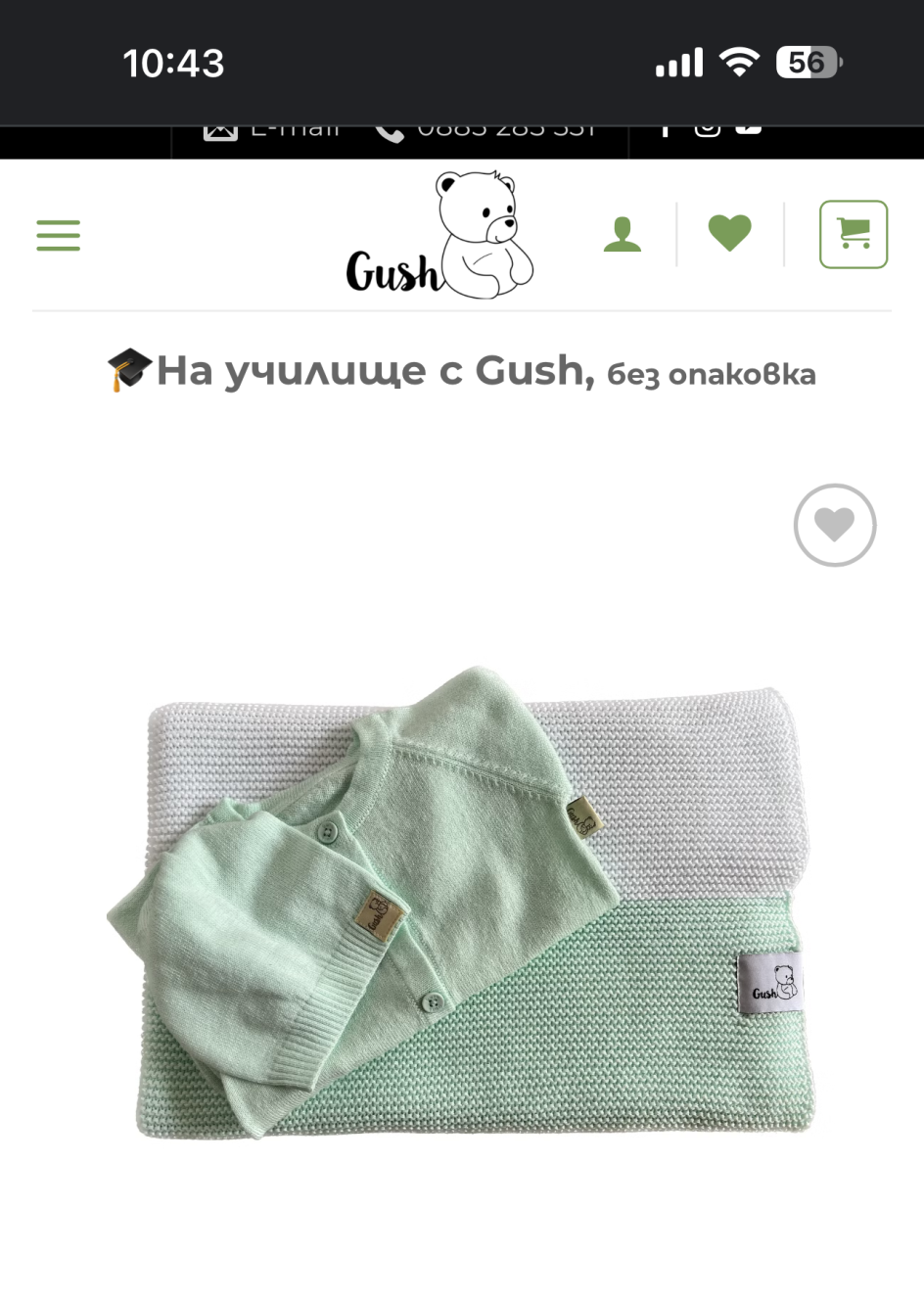This screenshot has height=1301, width=924.
Task: Open the user account page
Action: tap(622, 235)
